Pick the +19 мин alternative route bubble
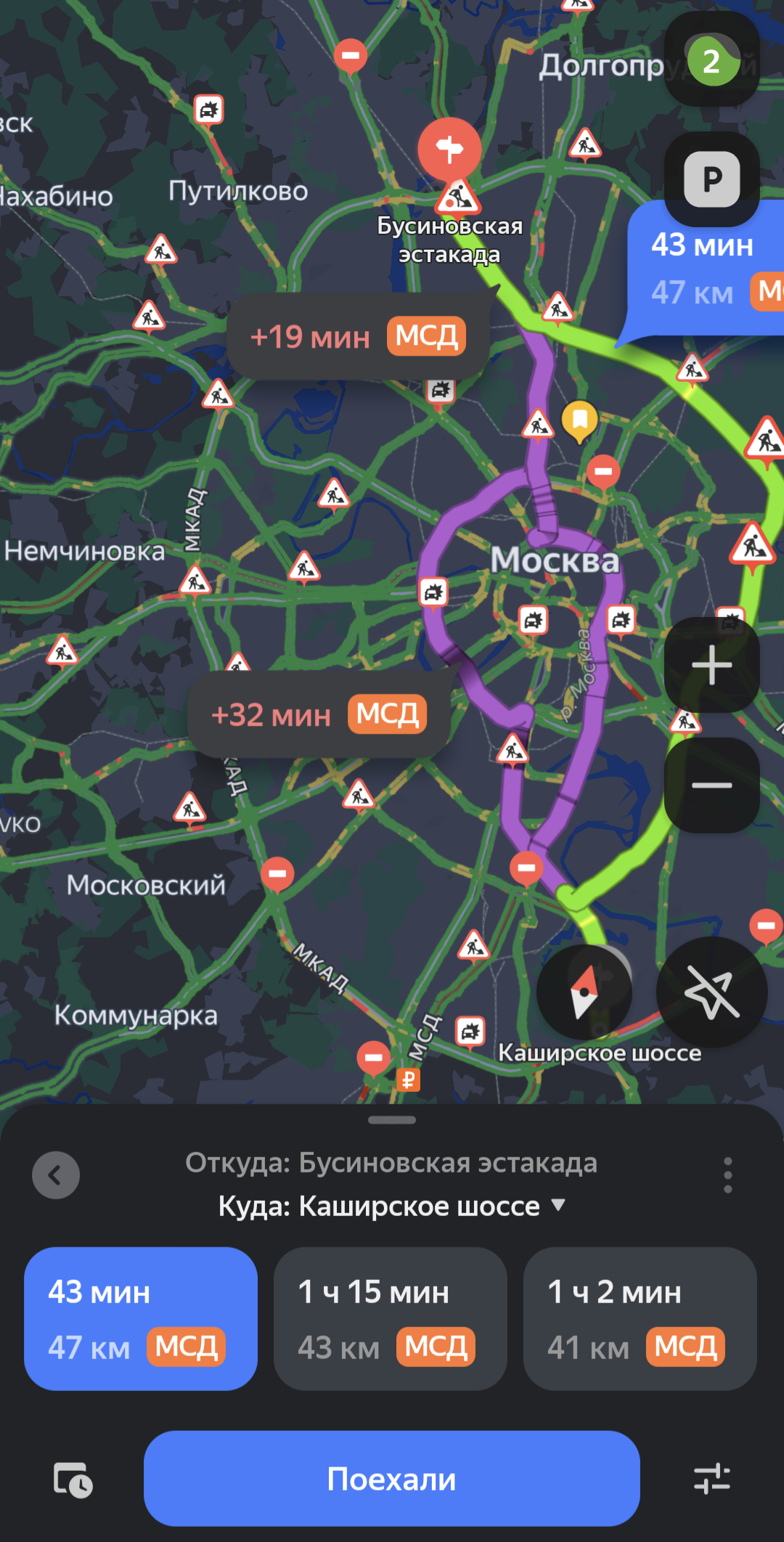 (x=357, y=337)
